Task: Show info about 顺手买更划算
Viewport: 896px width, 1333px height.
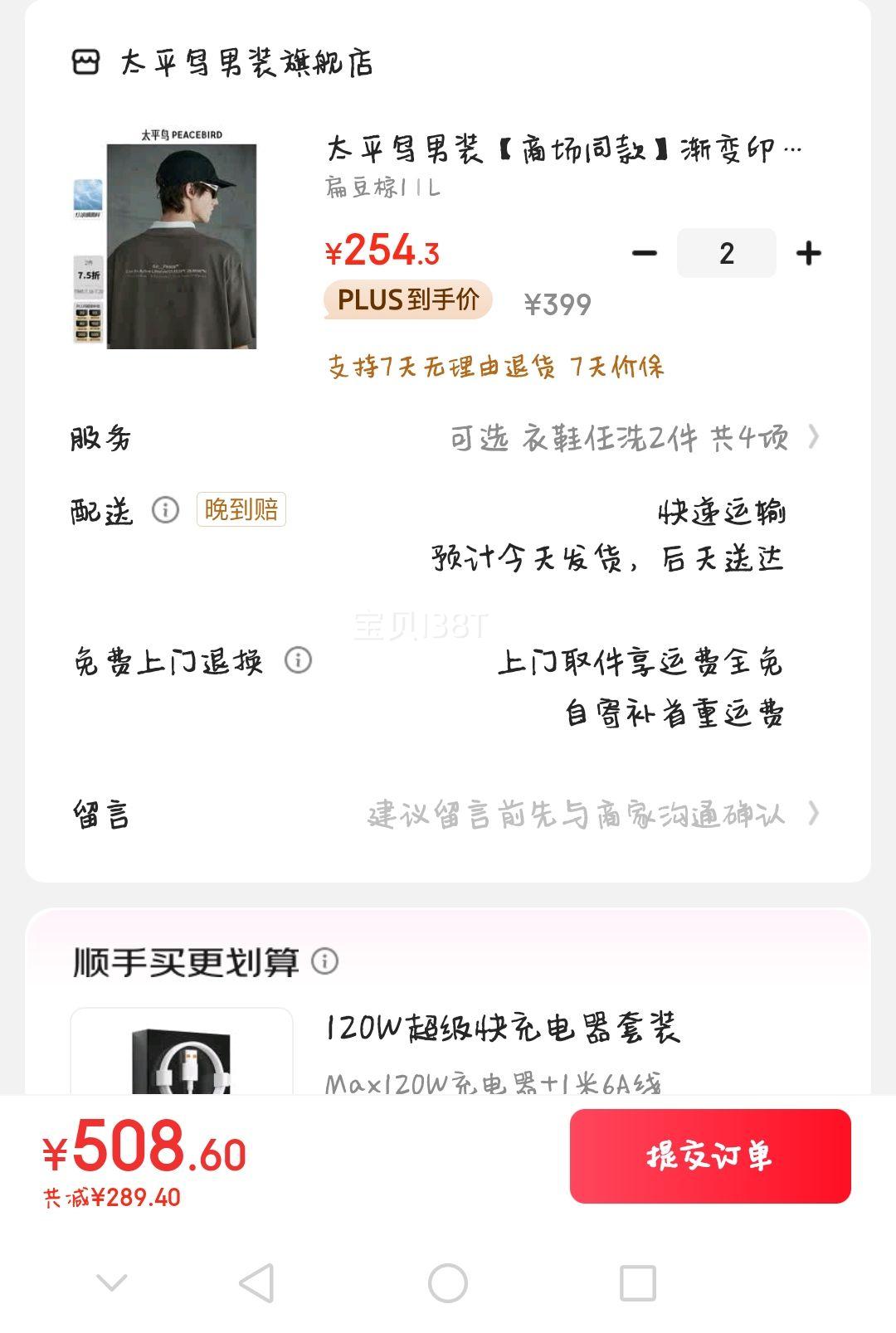Action: (325, 961)
